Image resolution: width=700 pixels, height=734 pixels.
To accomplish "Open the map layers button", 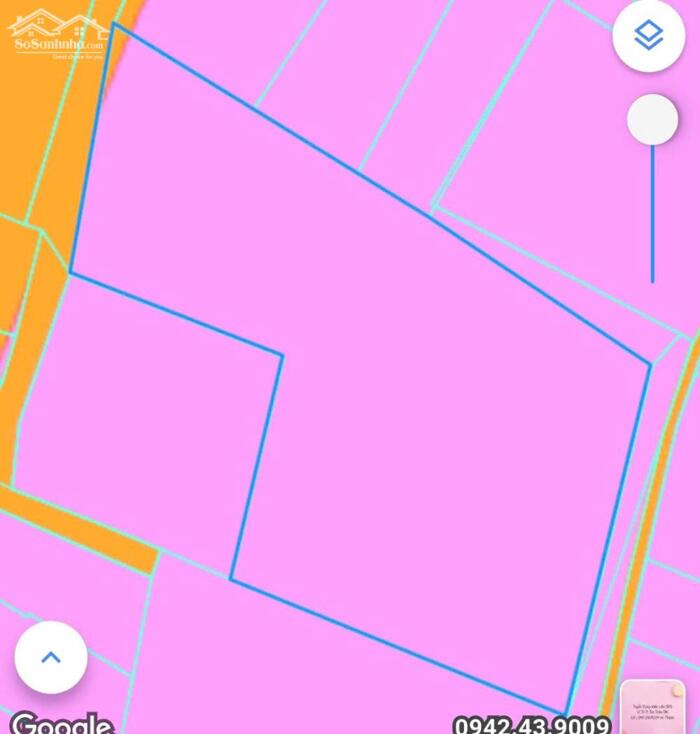I will [x=649, y=36].
